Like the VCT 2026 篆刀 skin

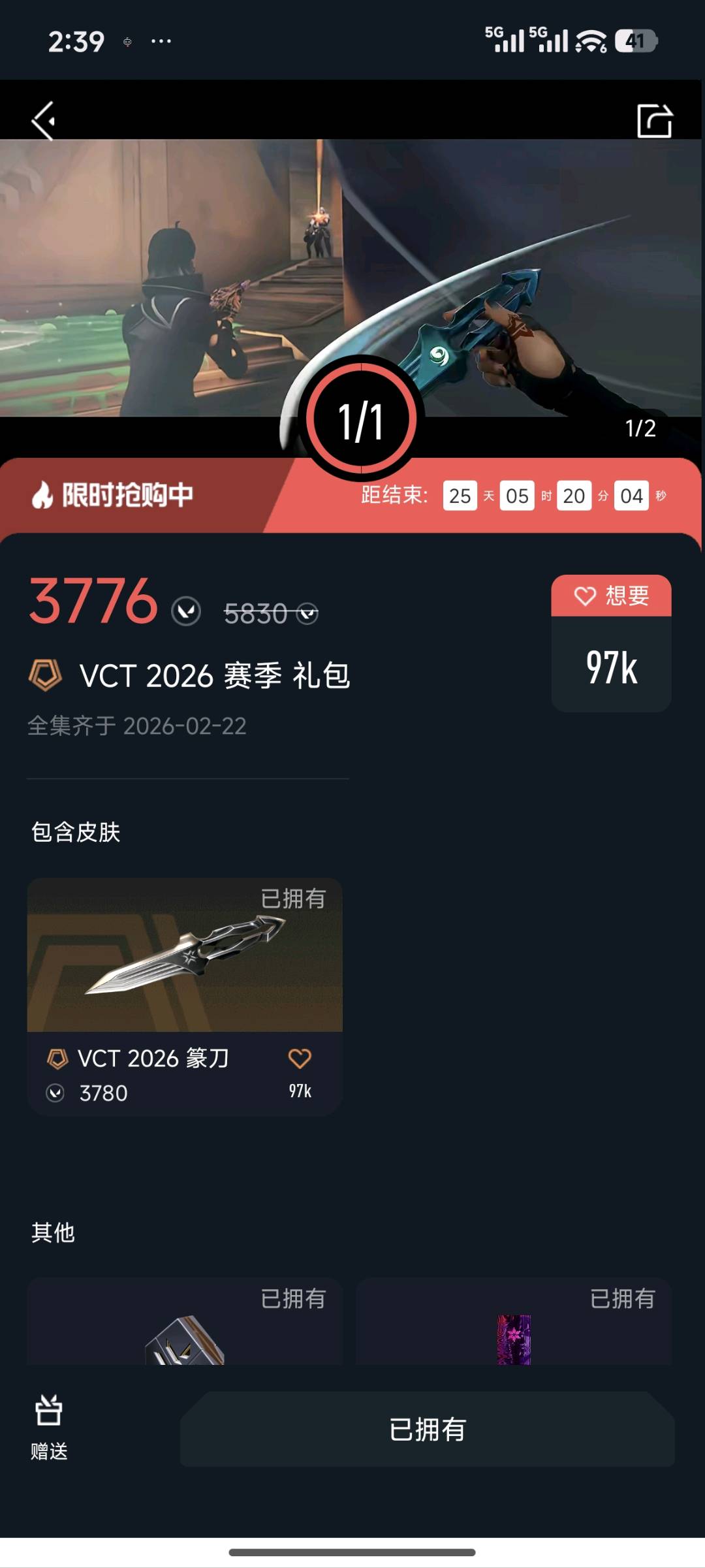click(x=300, y=1059)
